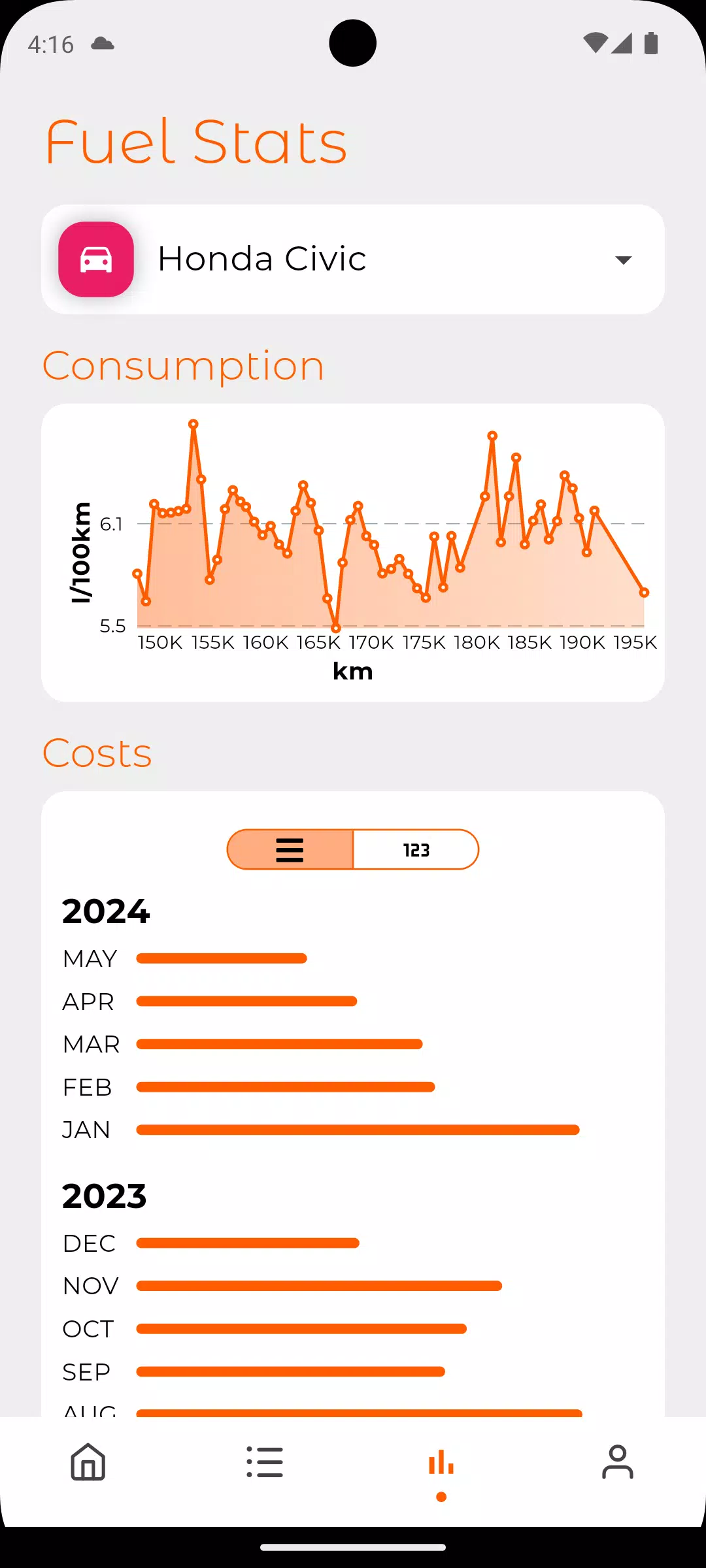Open the list tab in bottom navigation
Image resolution: width=706 pixels, height=1568 pixels.
point(265,1462)
